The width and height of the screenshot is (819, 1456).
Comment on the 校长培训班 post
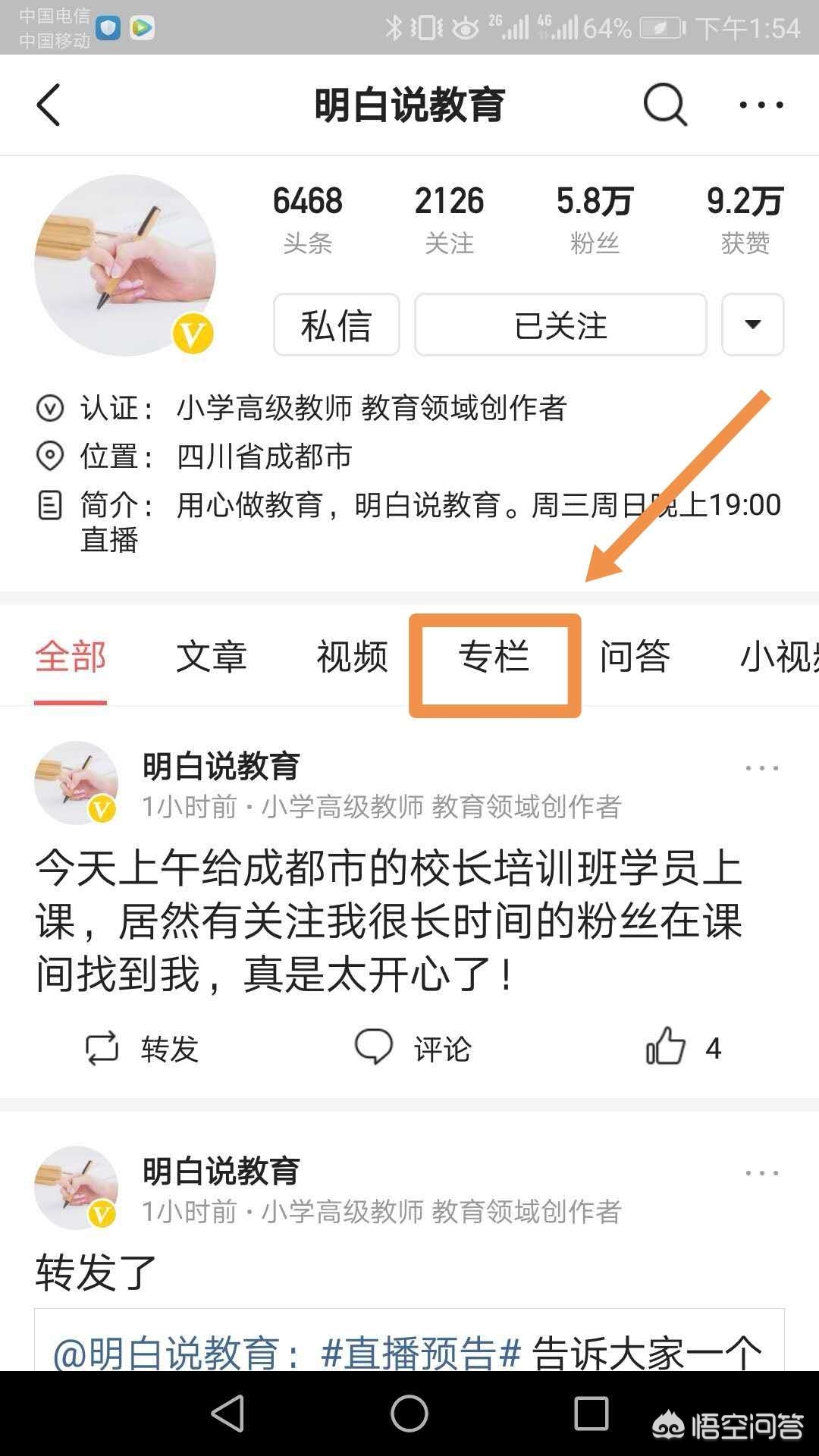pos(413,1049)
